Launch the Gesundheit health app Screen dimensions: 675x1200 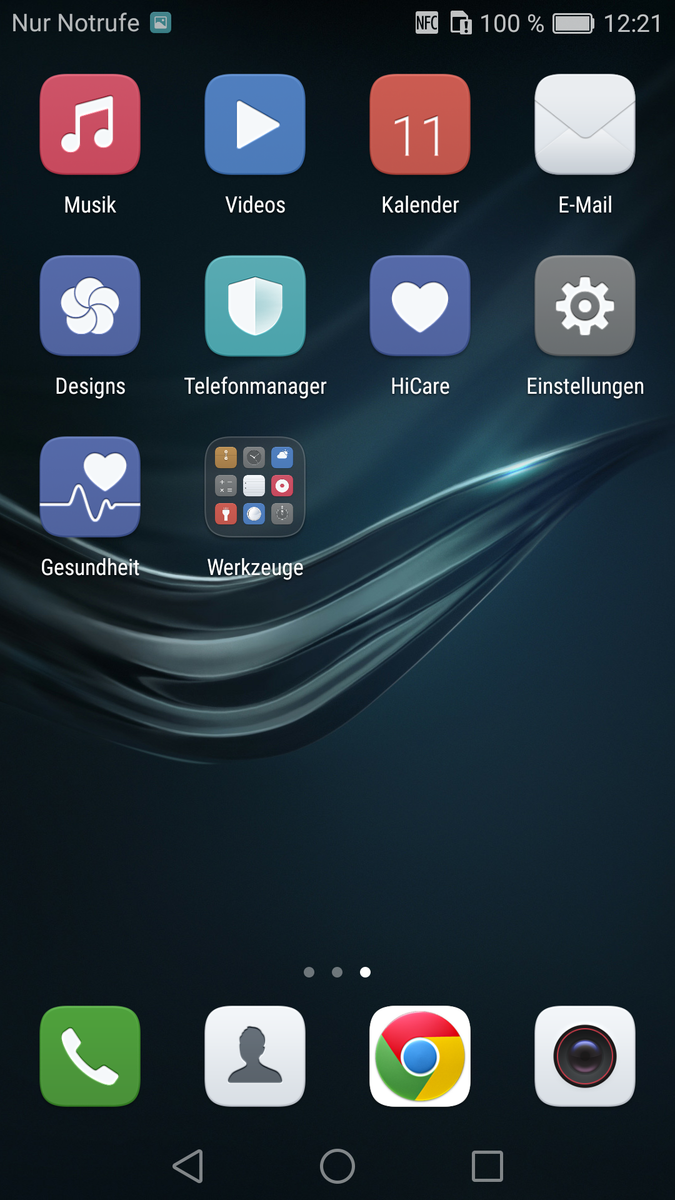90,487
